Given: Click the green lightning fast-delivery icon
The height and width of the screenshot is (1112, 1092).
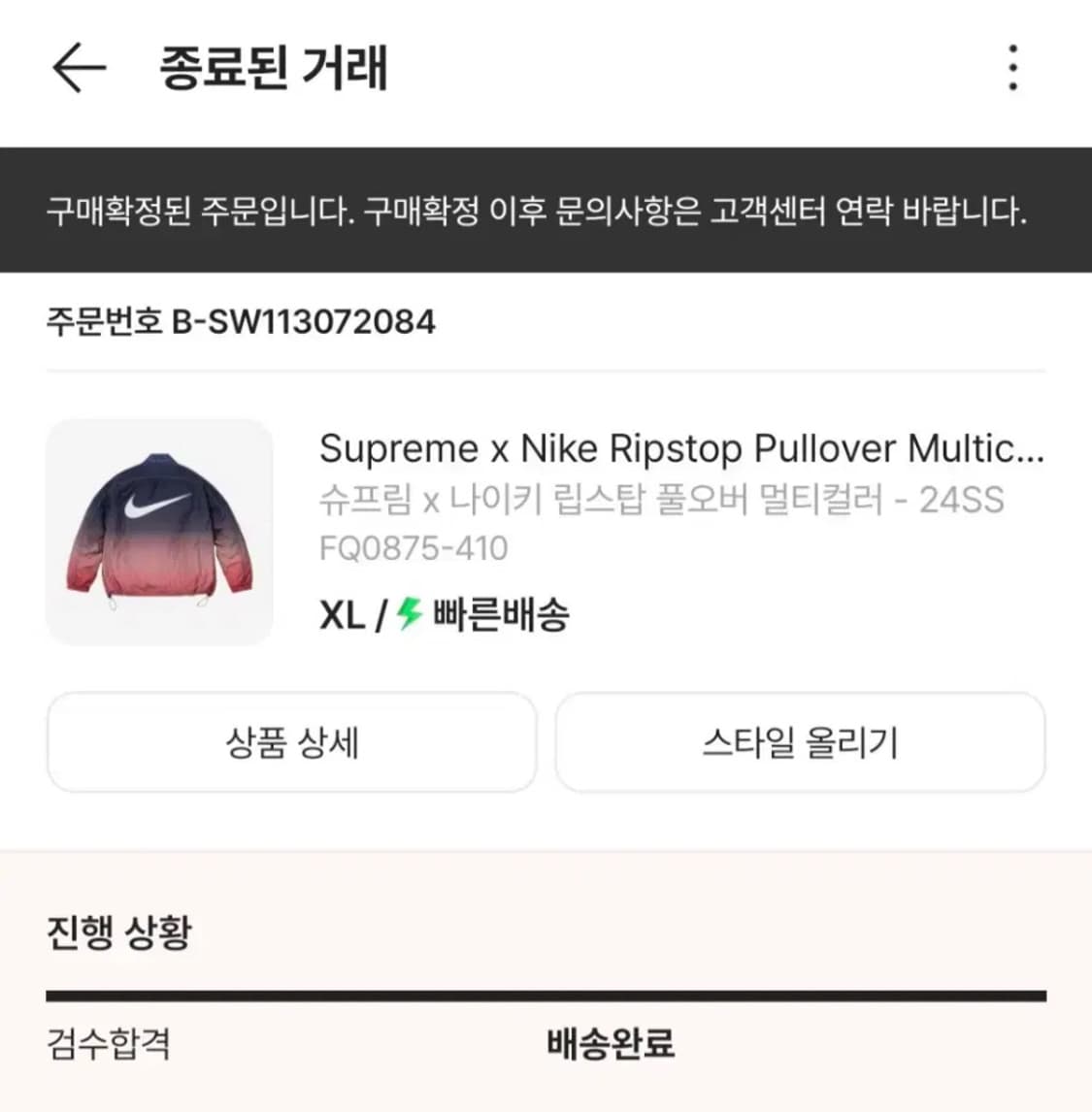Looking at the screenshot, I should tap(407, 614).
